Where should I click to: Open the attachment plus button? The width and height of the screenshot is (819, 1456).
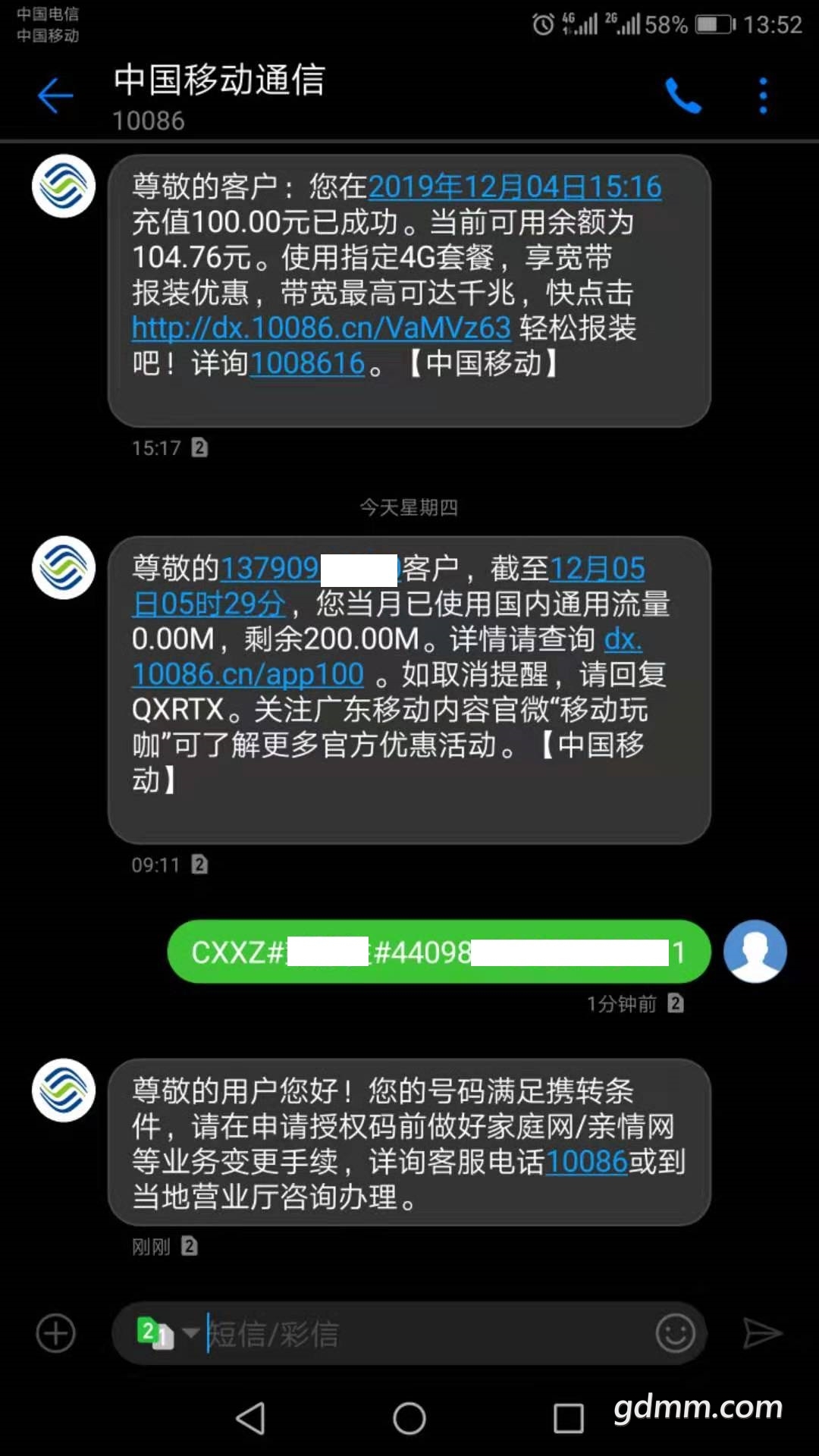(x=56, y=1333)
